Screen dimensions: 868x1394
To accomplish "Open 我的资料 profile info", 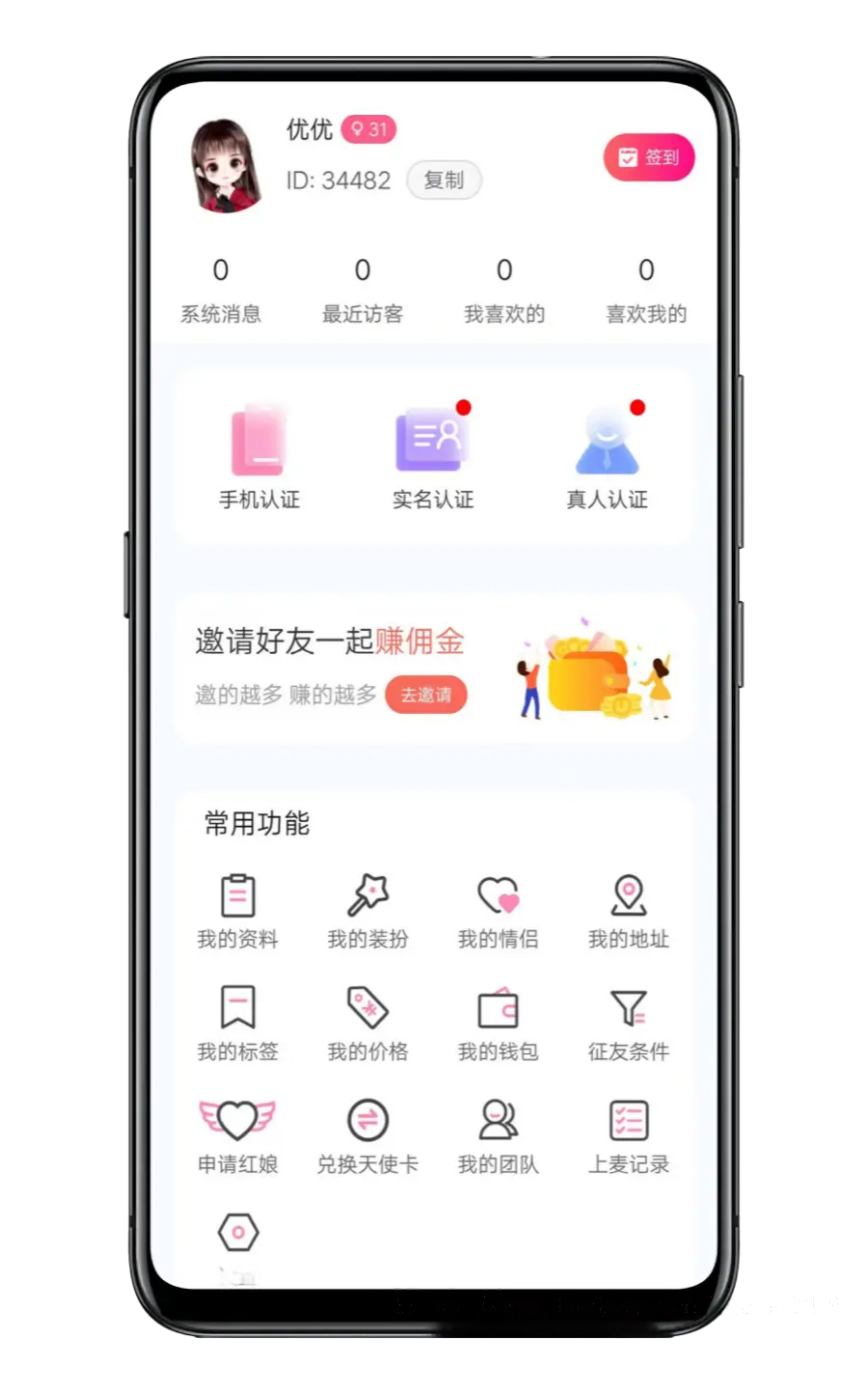I will point(238,912).
